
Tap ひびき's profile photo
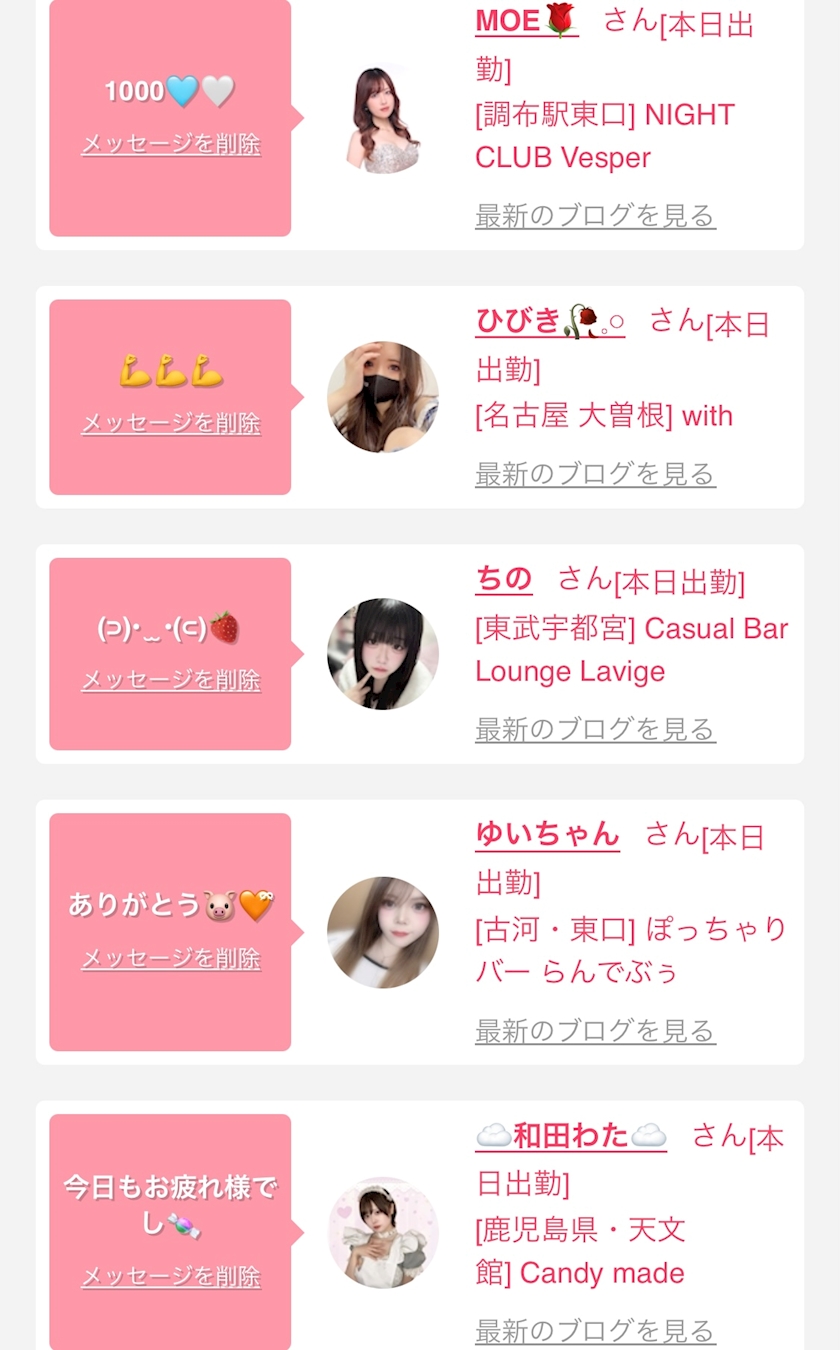click(383, 397)
